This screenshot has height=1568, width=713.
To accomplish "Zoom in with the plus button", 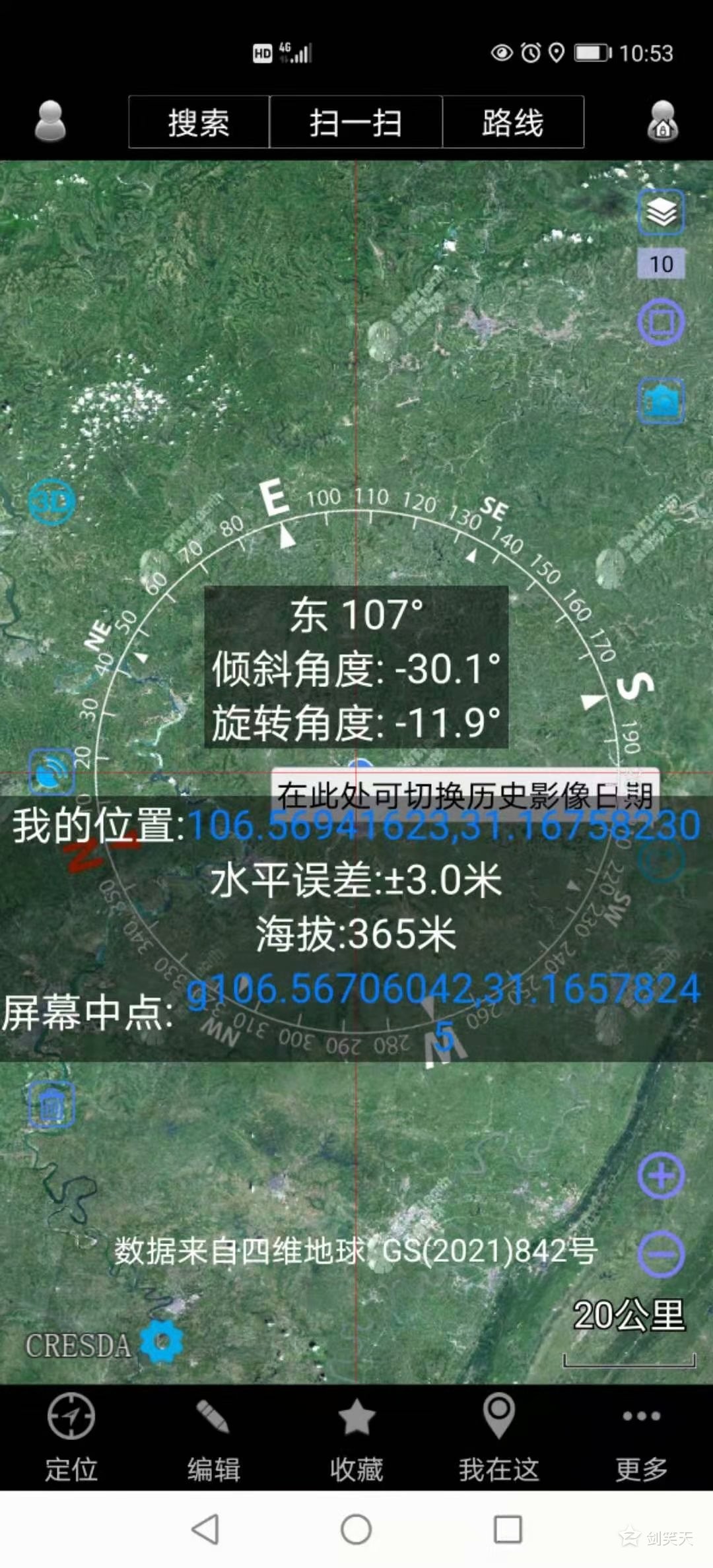I will pos(661,1175).
